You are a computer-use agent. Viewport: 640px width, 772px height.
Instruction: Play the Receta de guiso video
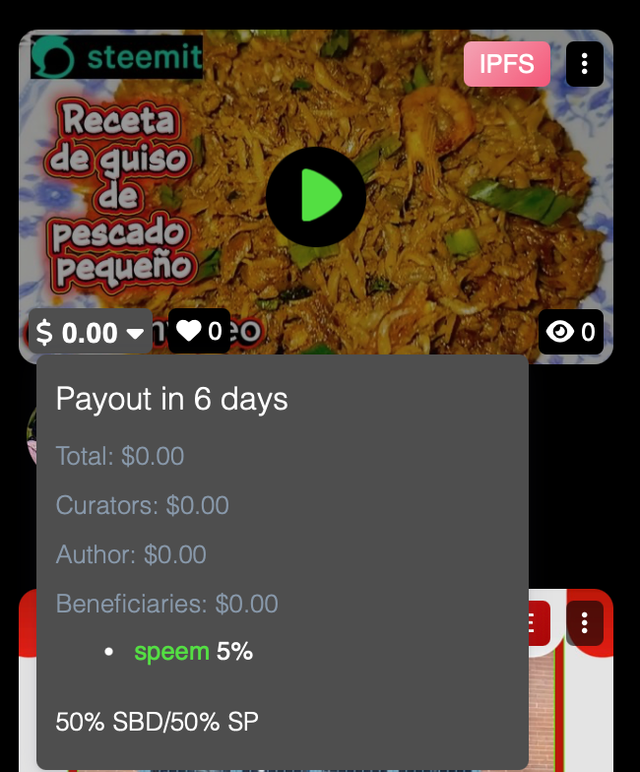tap(315, 196)
